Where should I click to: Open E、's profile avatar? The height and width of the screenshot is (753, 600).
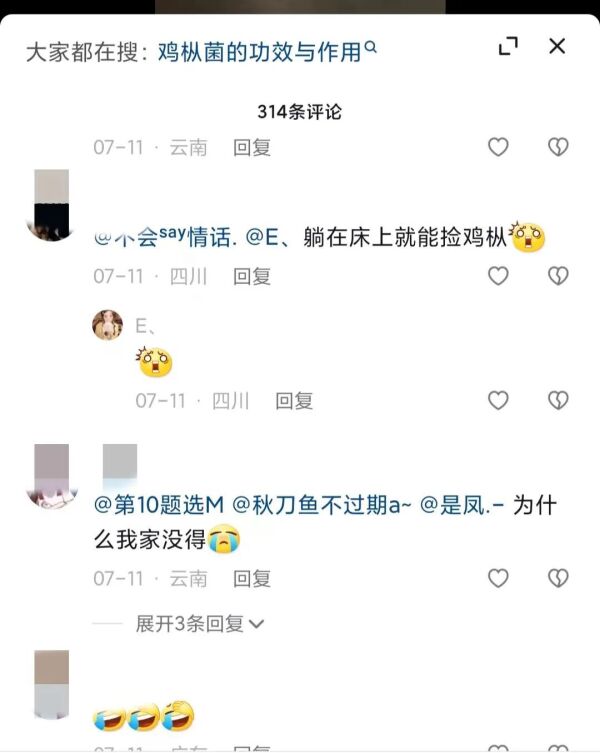(108, 325)
